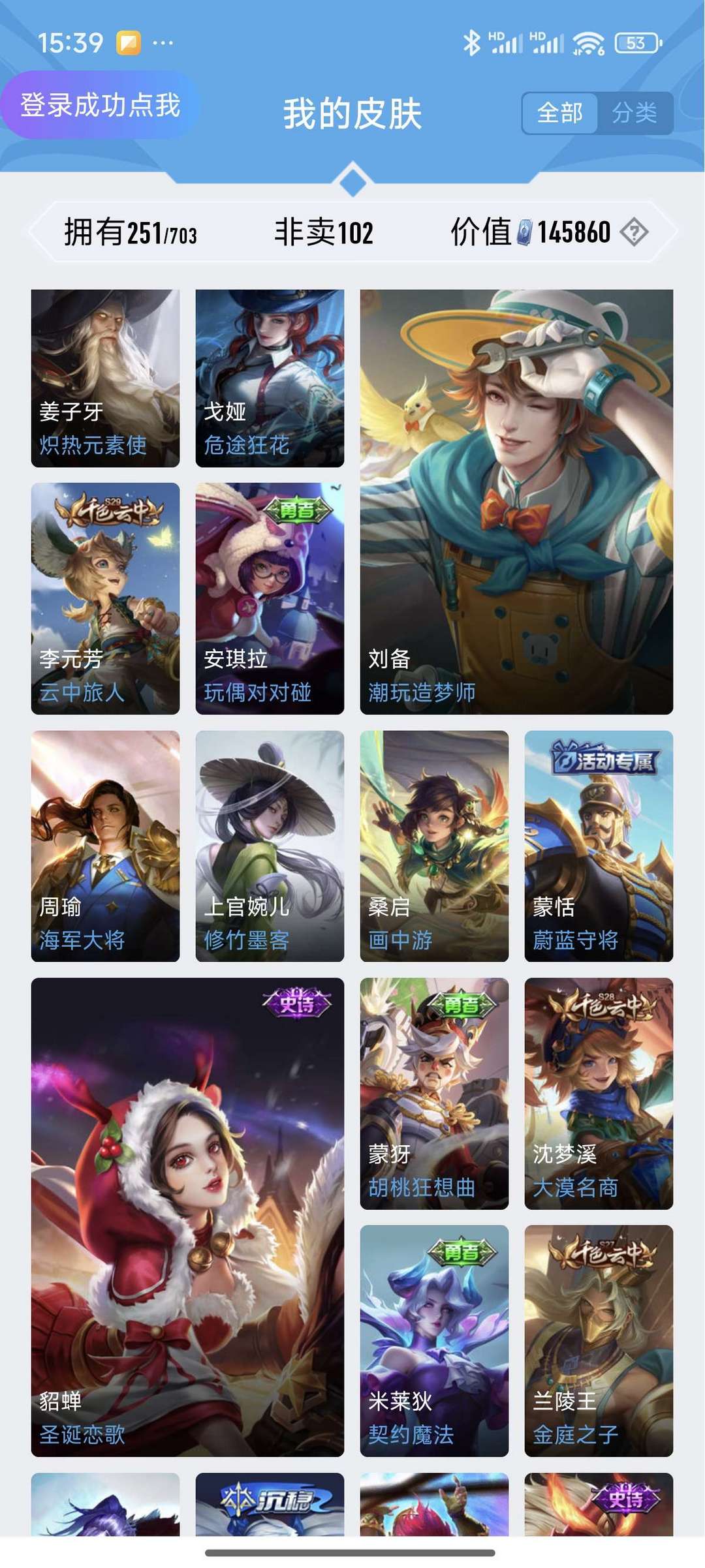Switch to the 分类 tab
The image size is (705, 1568).
click(x=634, y=113)
